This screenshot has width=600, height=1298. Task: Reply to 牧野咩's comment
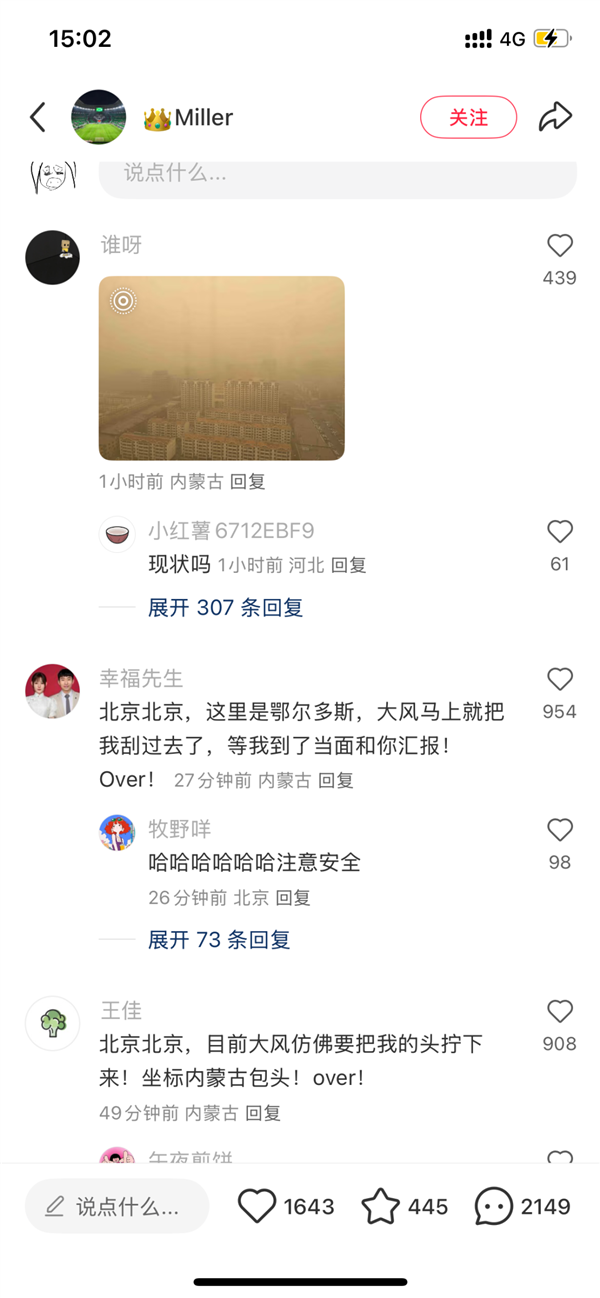coord(293,898)
